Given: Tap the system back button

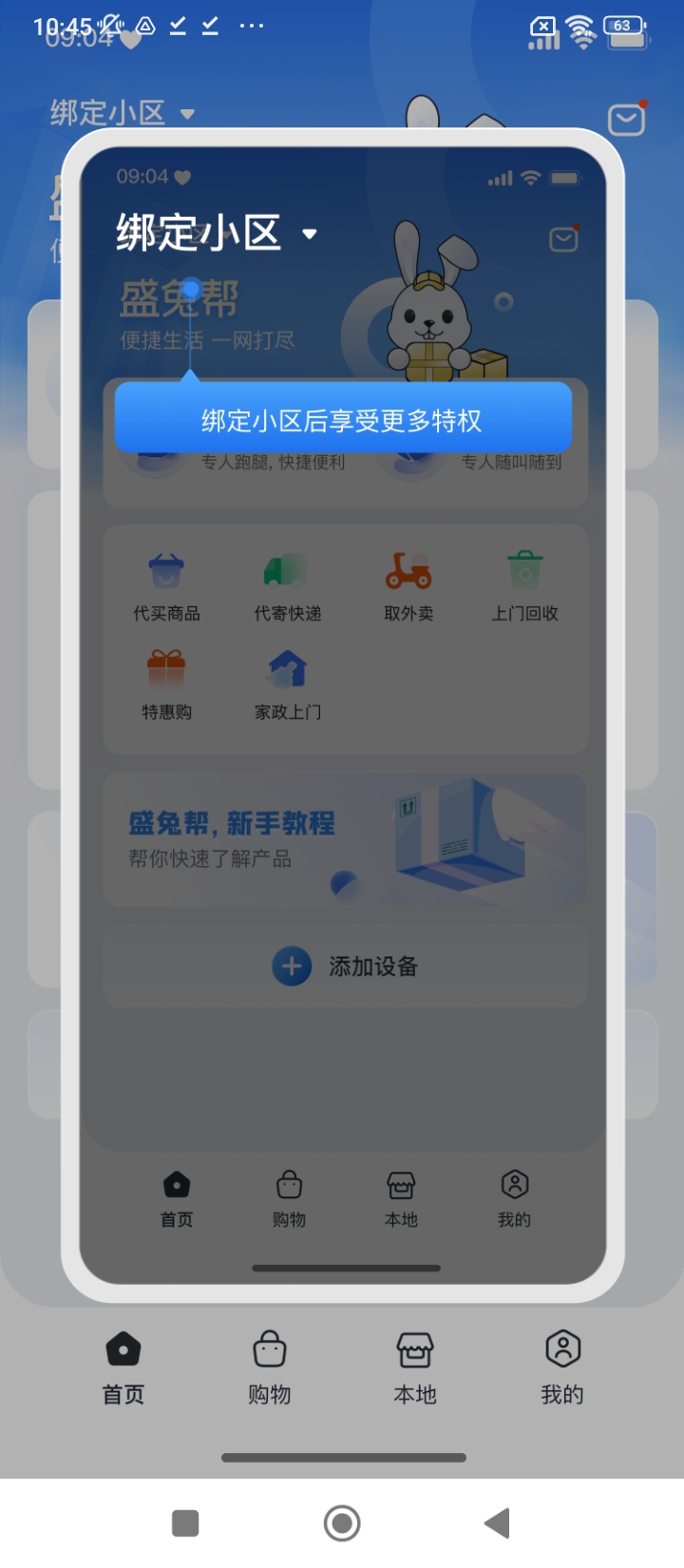Looking at the screenshot, I should coord(497,1523).
